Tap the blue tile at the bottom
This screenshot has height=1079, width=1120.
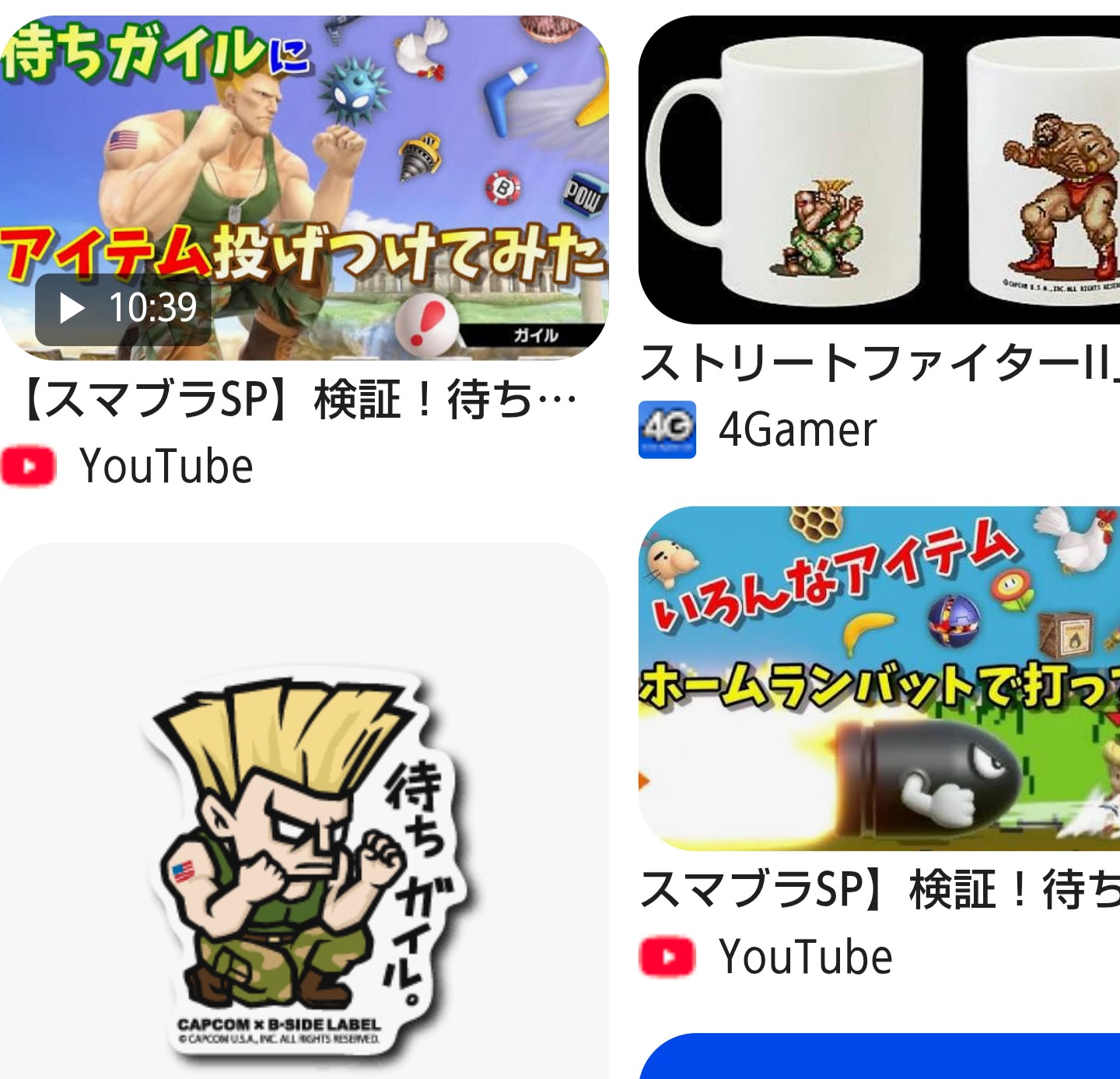click(x=879, y=1058)
